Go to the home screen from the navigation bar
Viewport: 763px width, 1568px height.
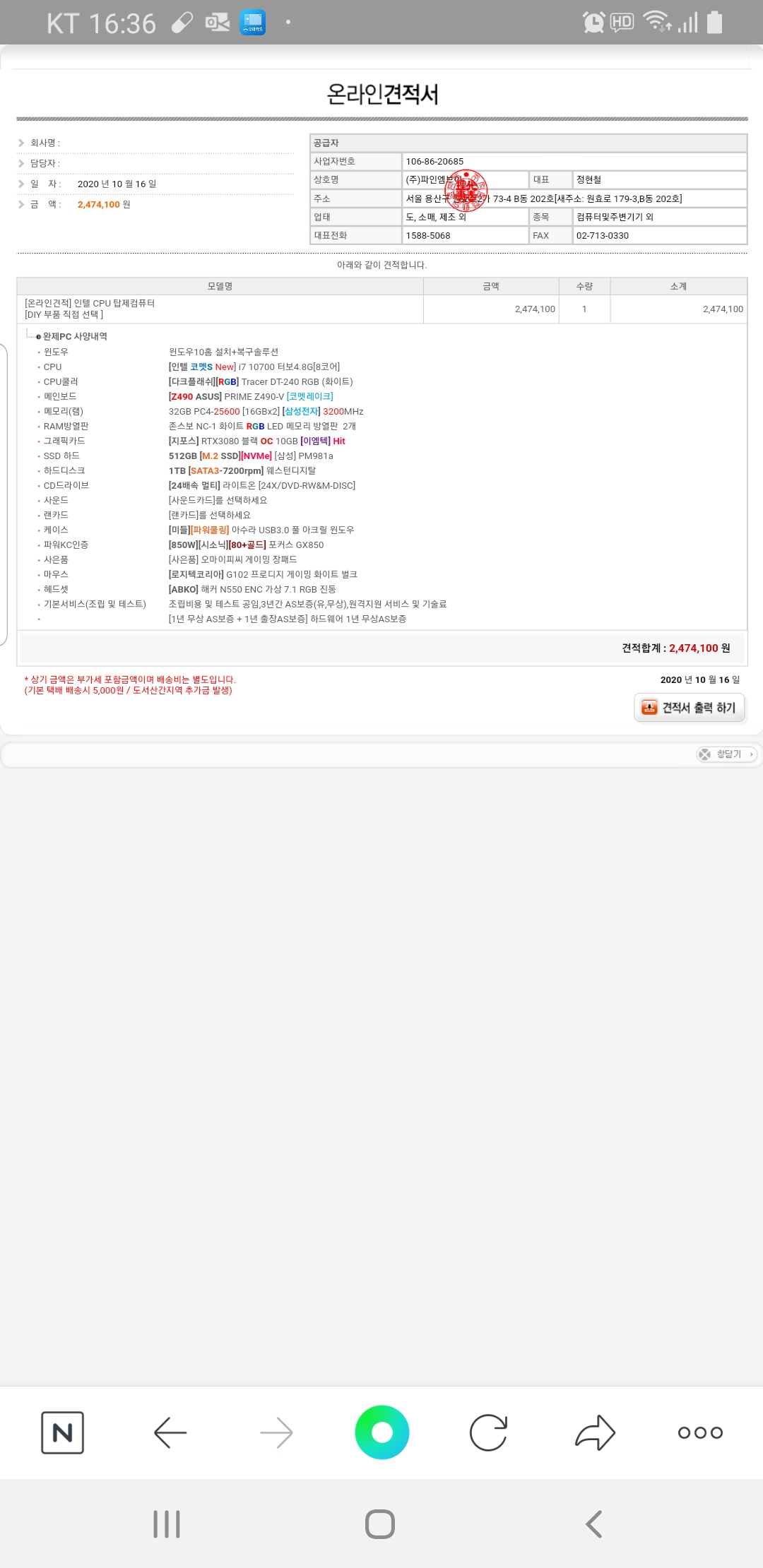coord(380,1524)
